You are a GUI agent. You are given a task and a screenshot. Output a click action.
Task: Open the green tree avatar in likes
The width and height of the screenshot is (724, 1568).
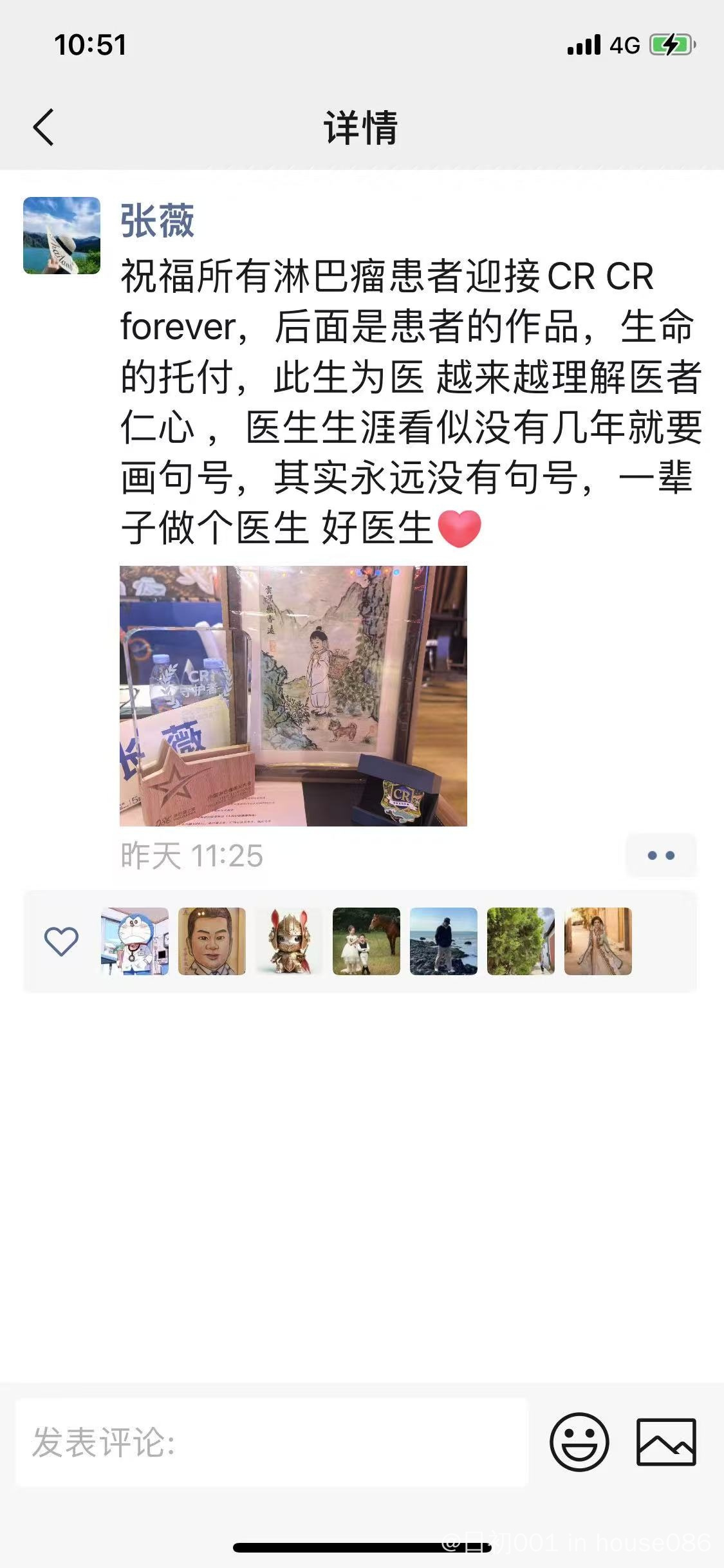(521, 941)
